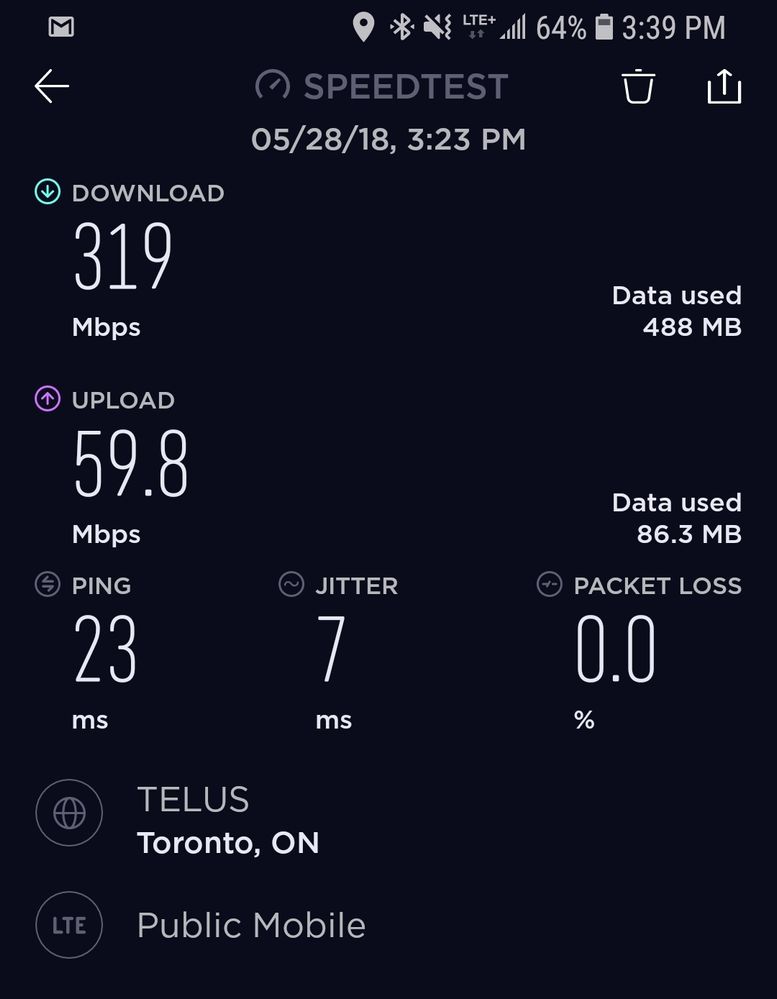
Task: Open the TELUS server details
Action: pyautogui.click(x=194, y=800)
